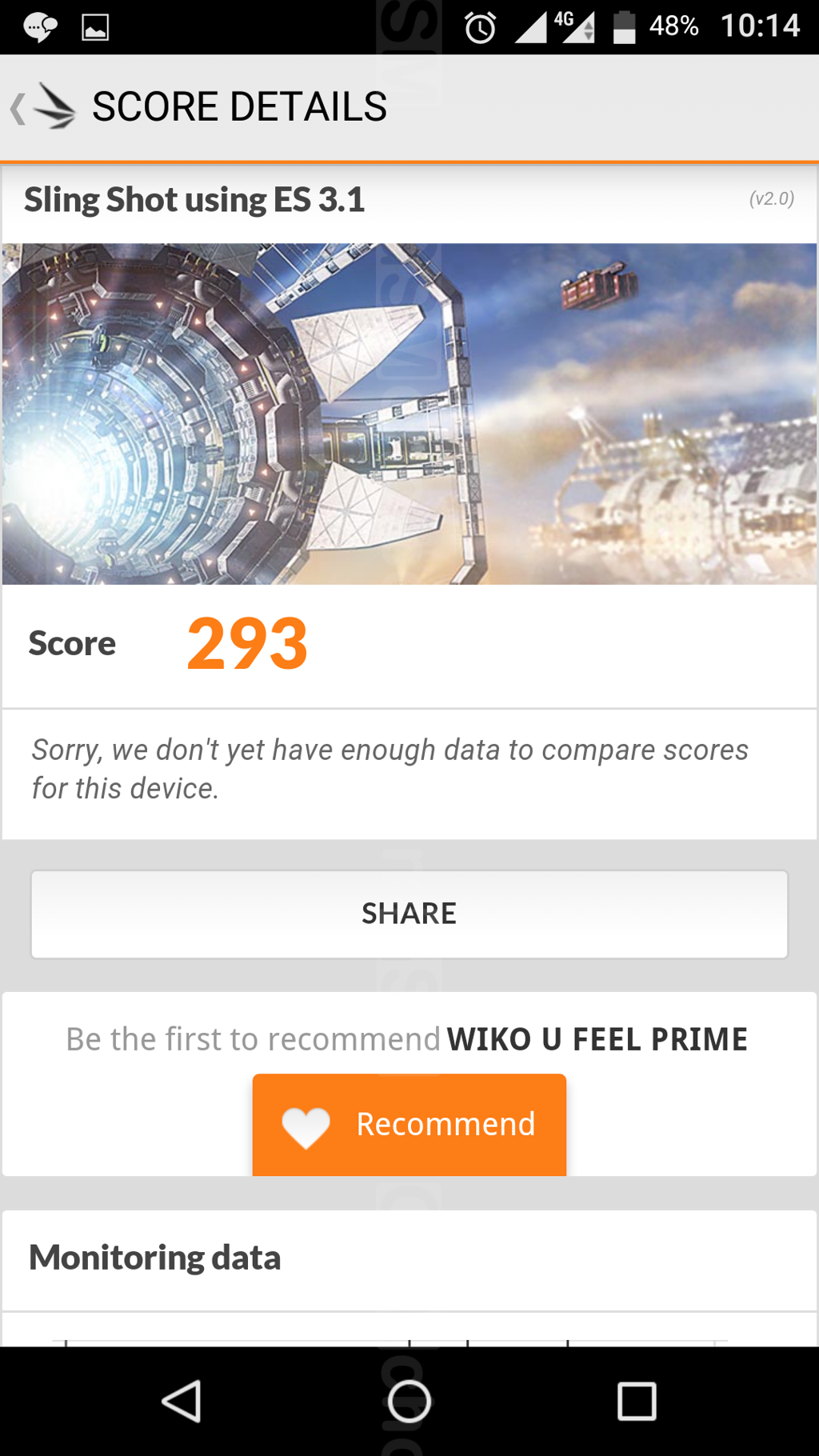The height and width of the screenshot is (1456, 819).
Task: Recommend the Wiko U Feel Prime
Action: pyautogui.click(x=409, y=1124)
